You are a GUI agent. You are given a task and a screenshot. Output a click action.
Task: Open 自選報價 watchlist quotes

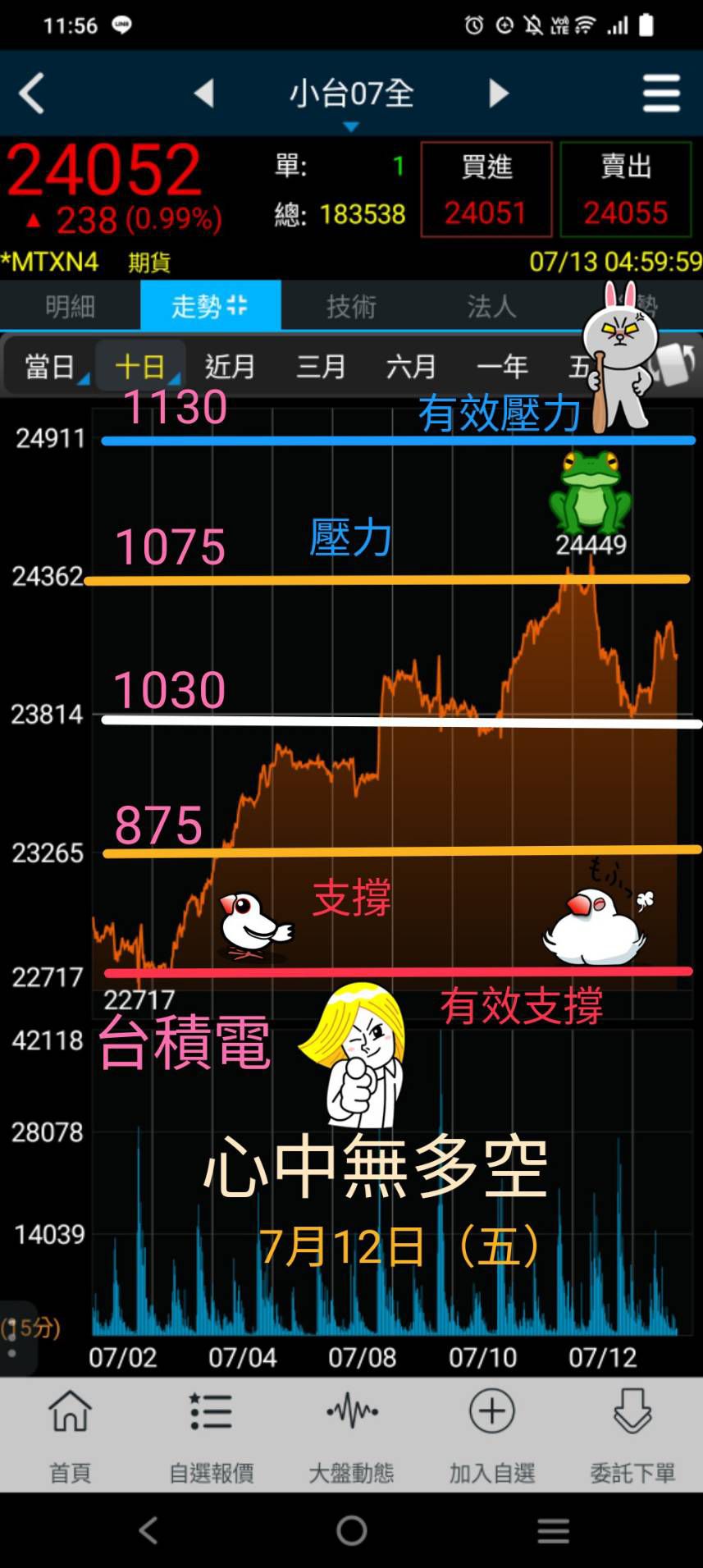[211, 1435]
